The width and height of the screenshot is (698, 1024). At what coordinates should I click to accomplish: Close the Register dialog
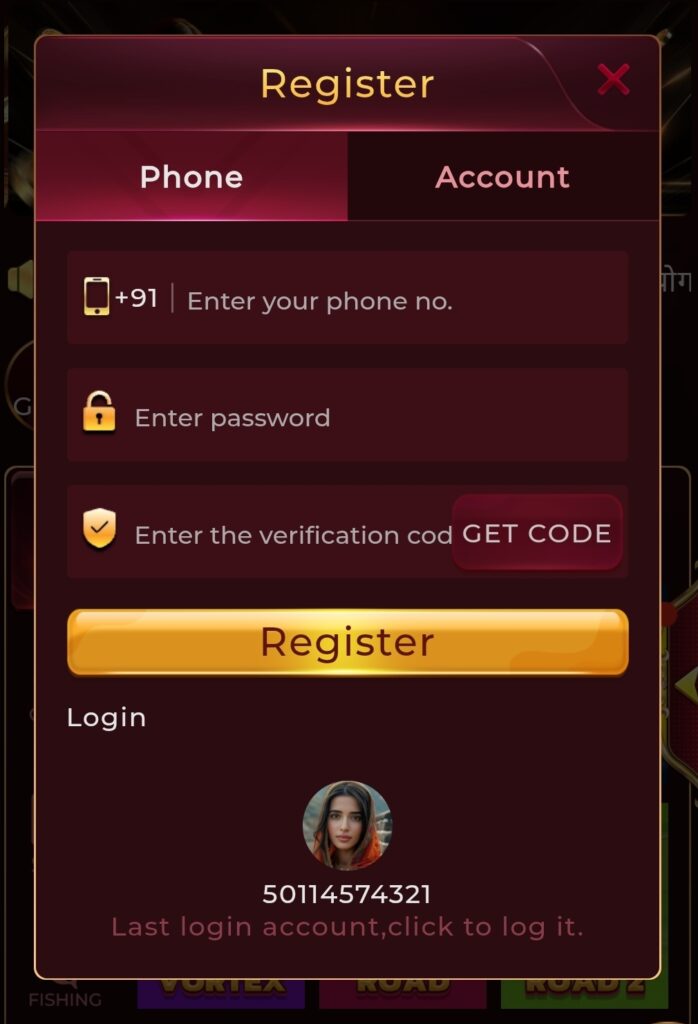tap(613, 79)
